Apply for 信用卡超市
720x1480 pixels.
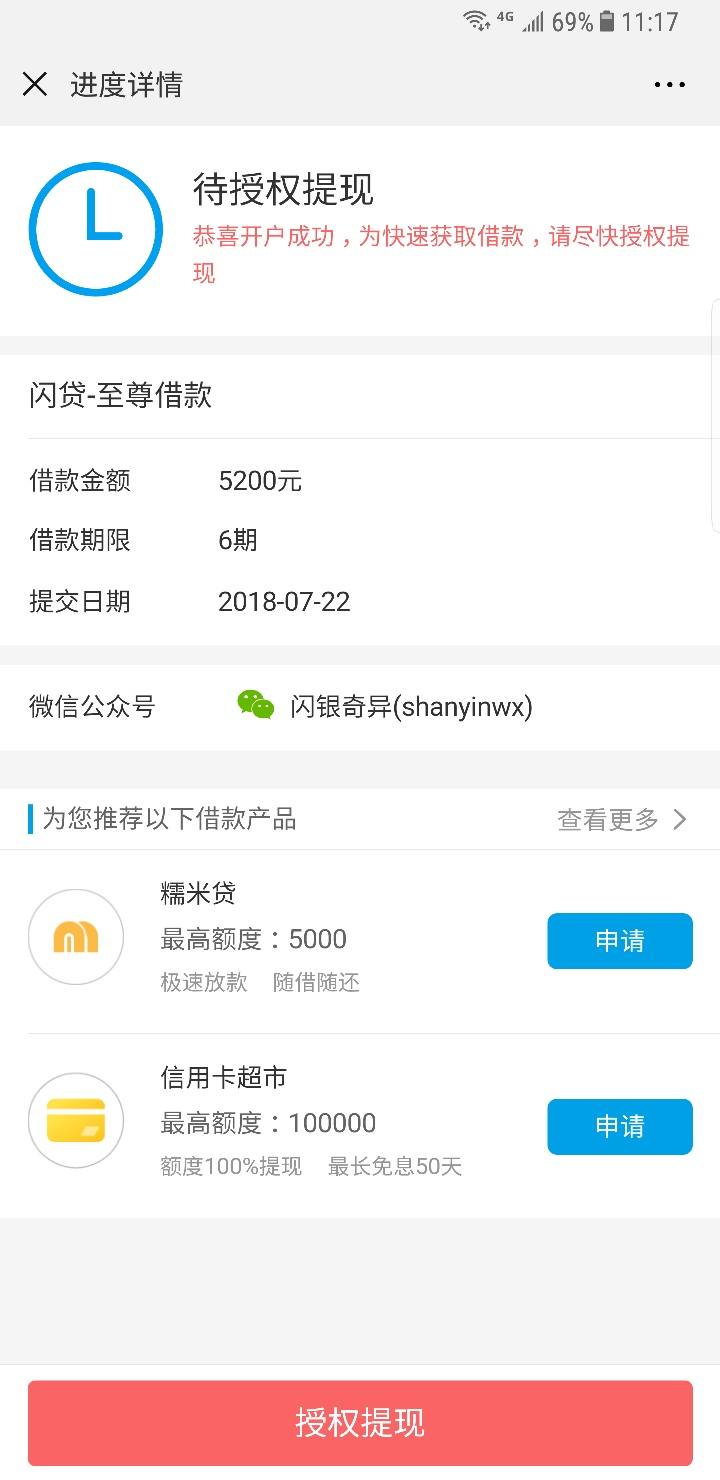point(620,1127)
